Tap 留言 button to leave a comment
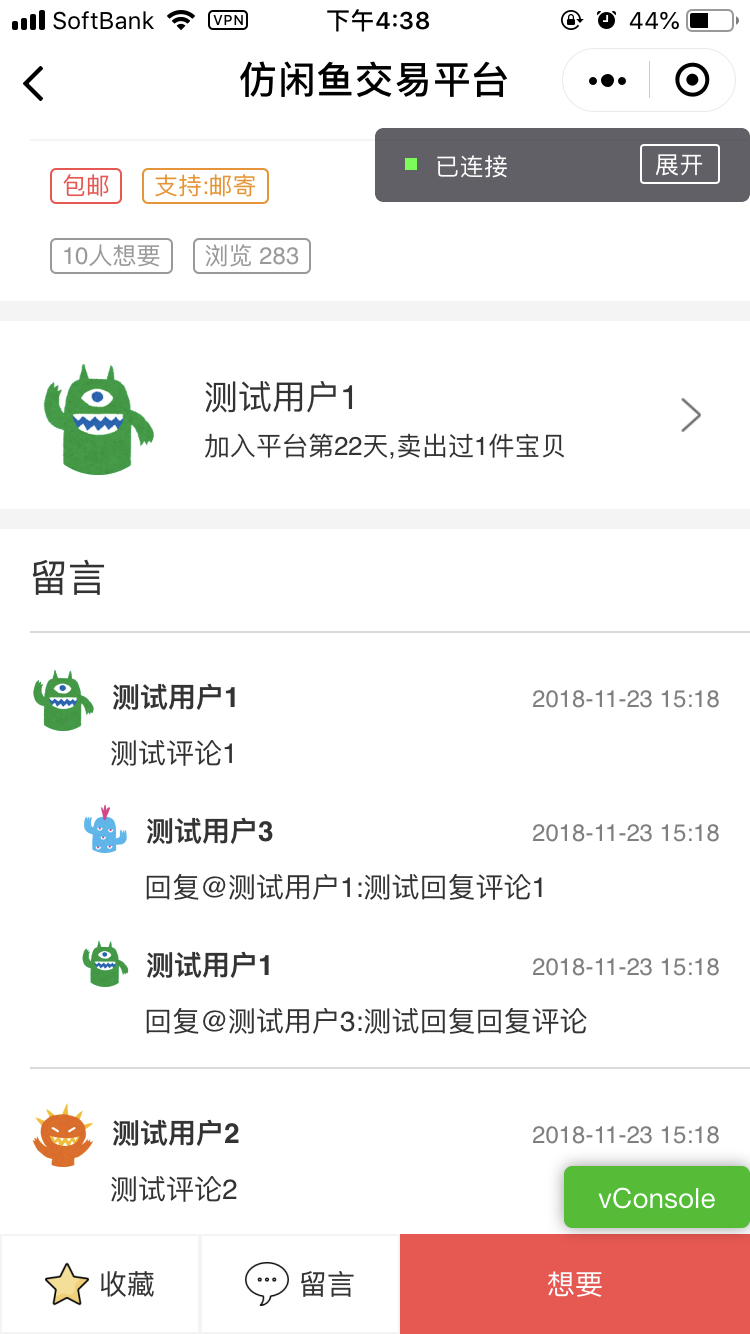Image resolution: width=750 pixels, height=1334 pixels. (300, 1284)
